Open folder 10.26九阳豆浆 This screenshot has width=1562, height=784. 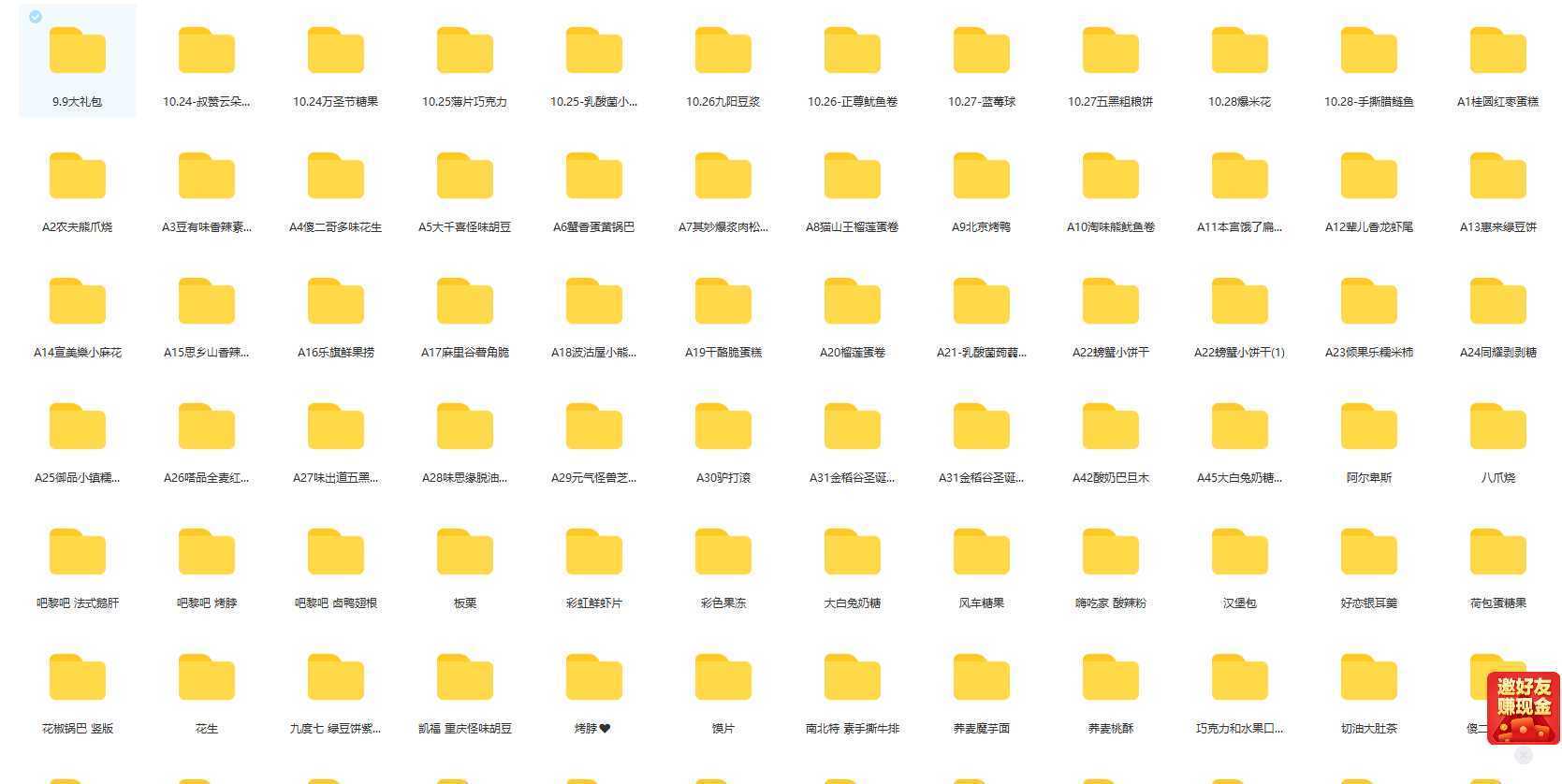coord(723,51)
